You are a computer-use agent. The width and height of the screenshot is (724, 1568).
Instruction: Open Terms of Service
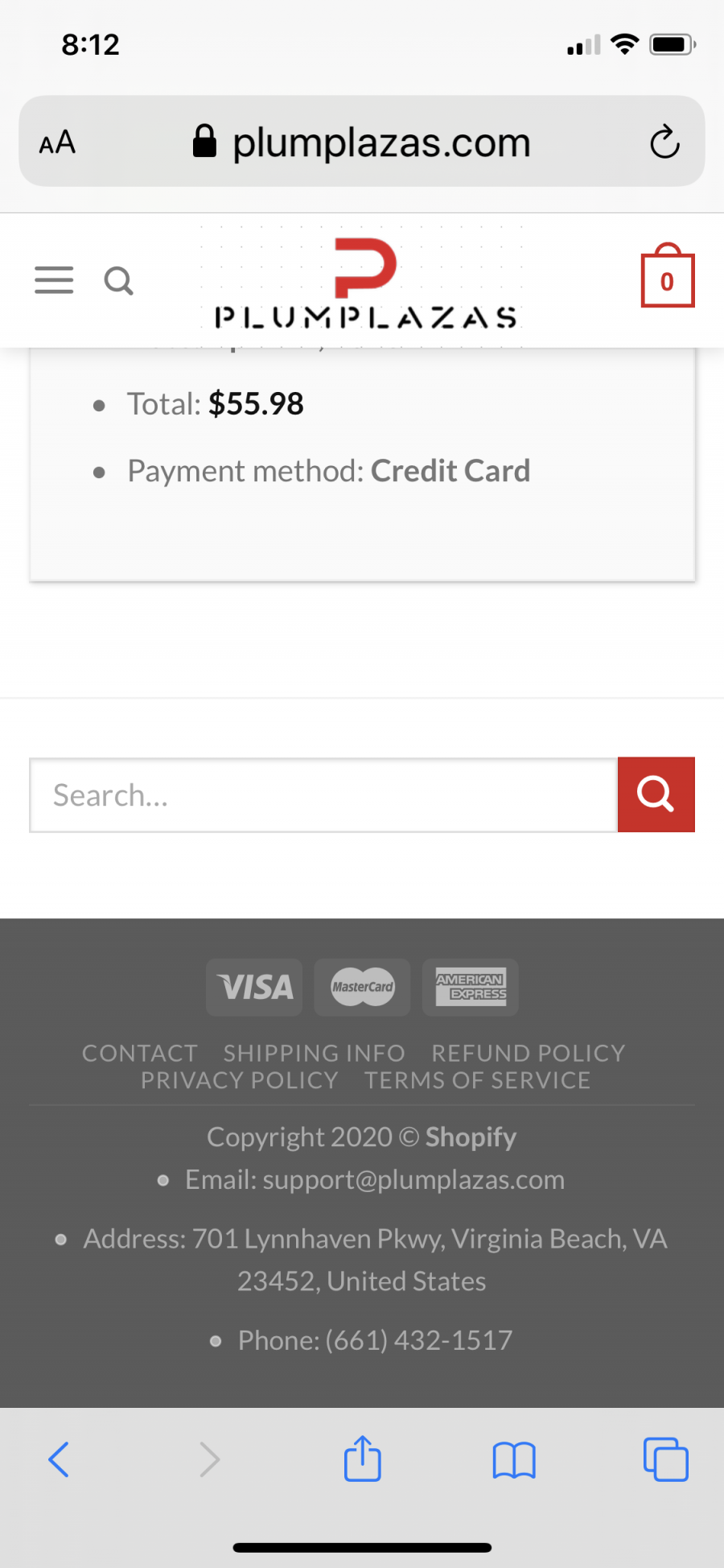point(478,1080)
